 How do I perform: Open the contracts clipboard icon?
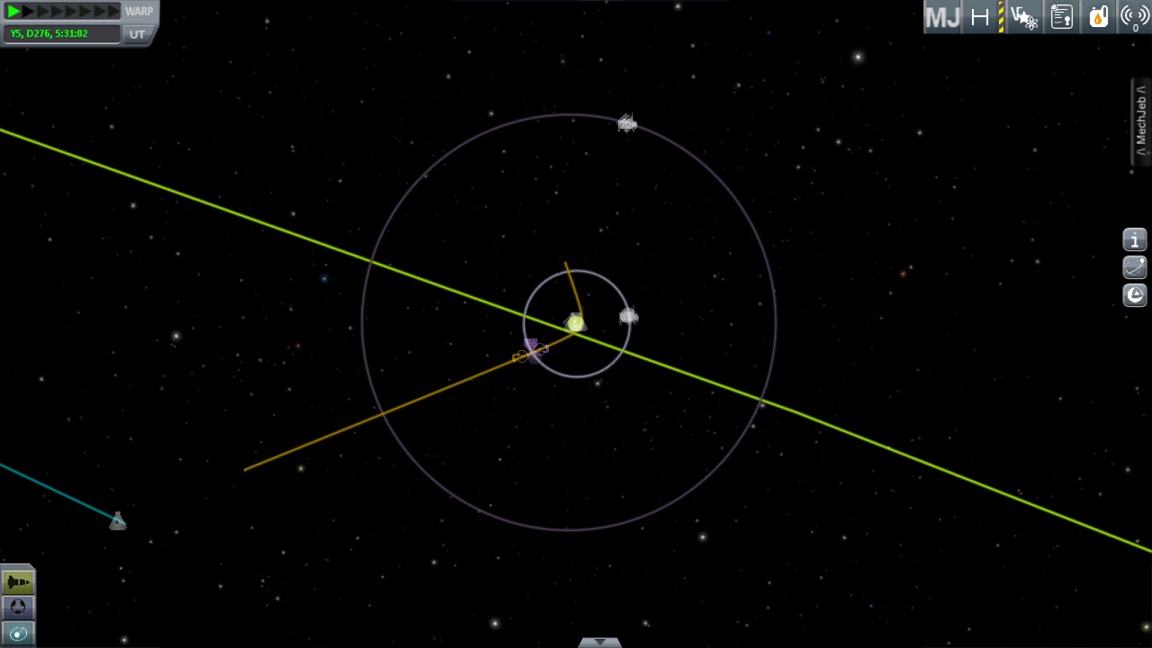coord(1062,17)
